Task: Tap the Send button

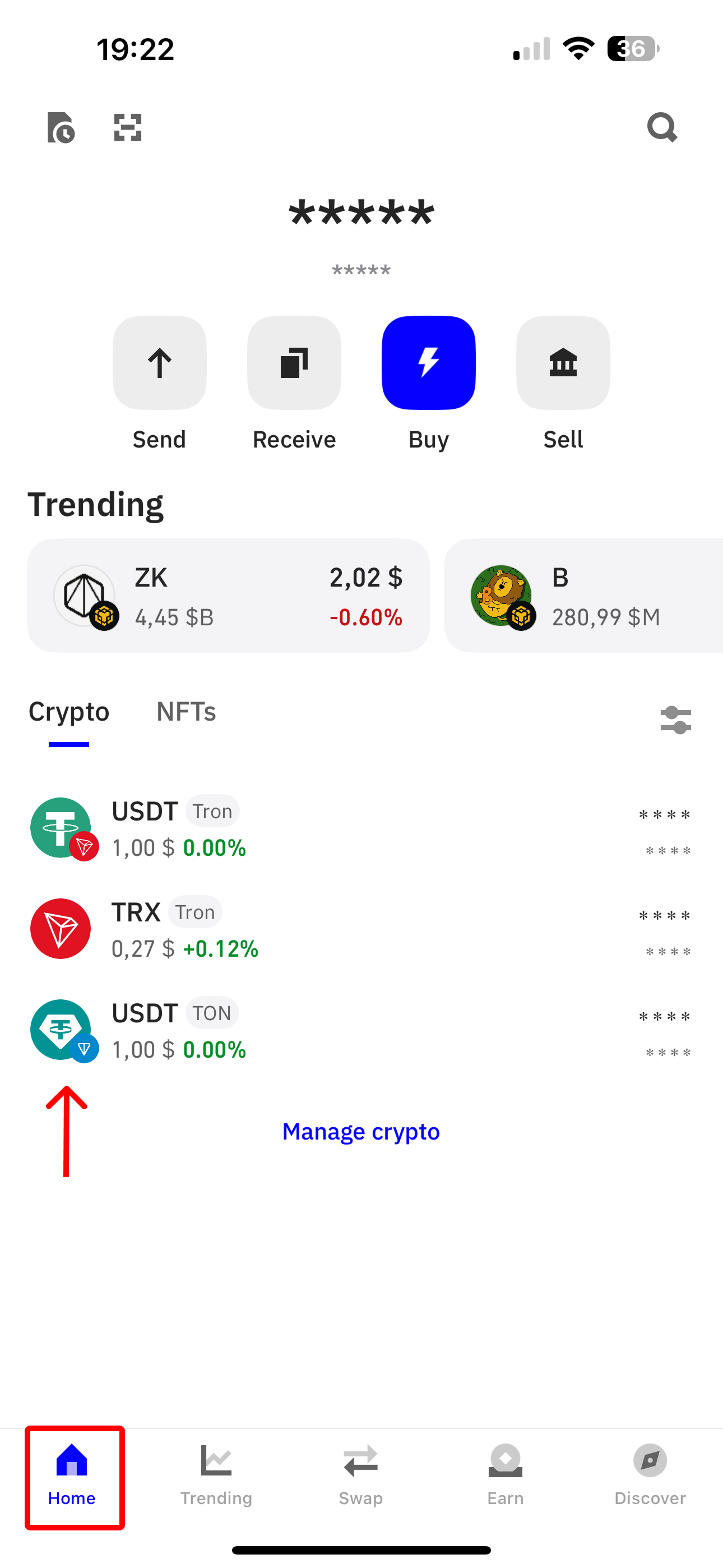Action: click(159, 363)
